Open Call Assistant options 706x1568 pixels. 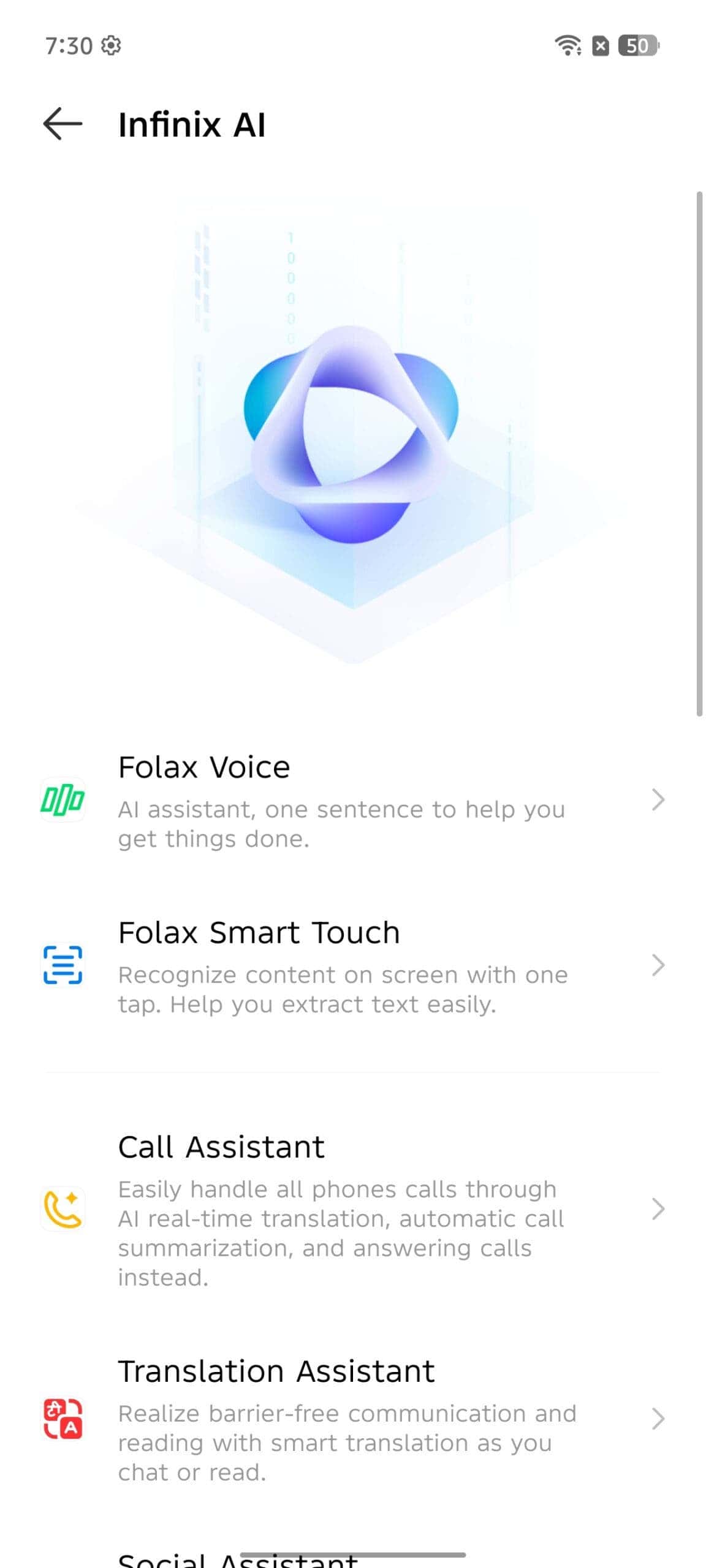pos(353,1209)
